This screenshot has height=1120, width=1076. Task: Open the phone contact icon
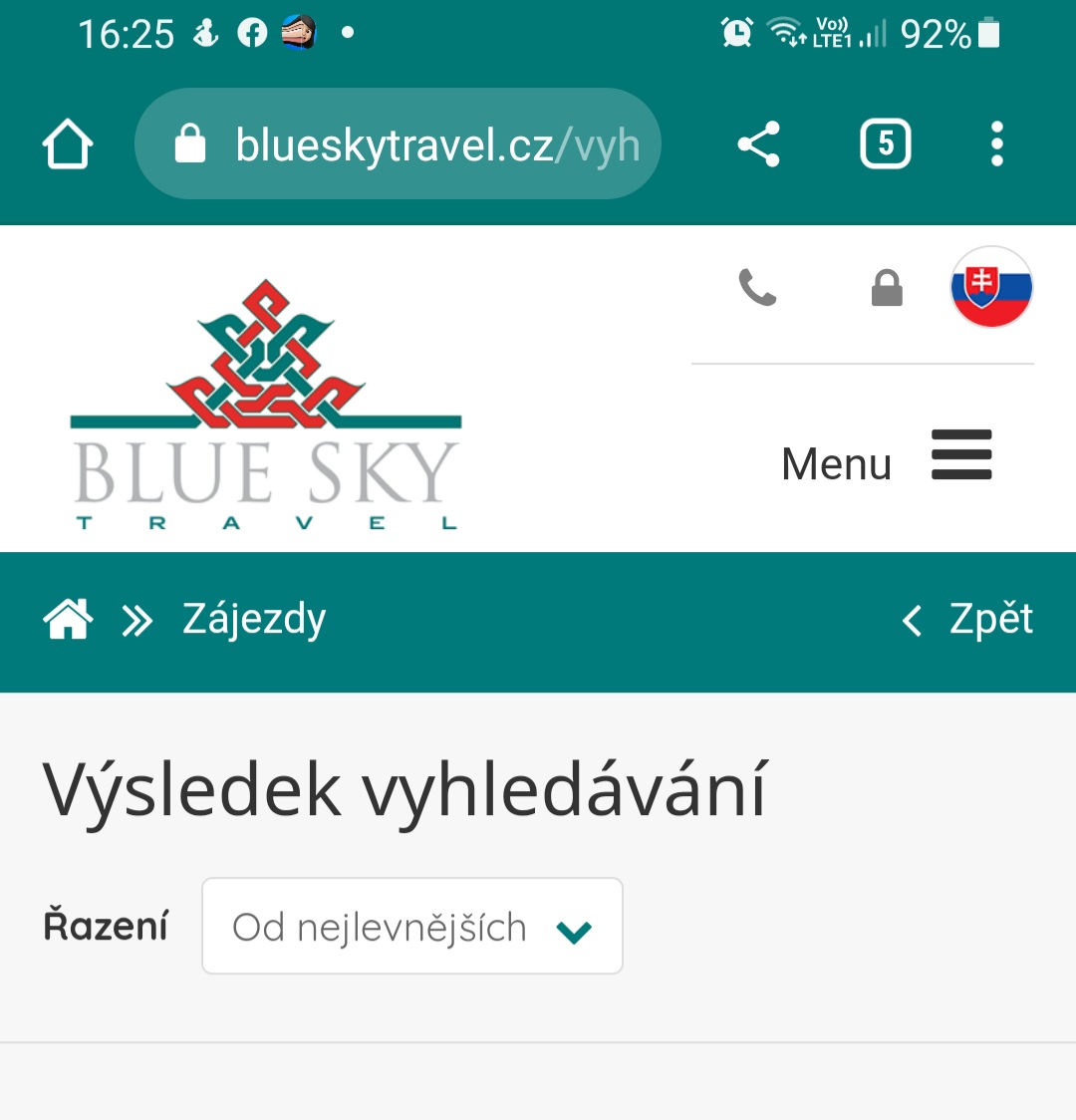[x=757, y=289]
